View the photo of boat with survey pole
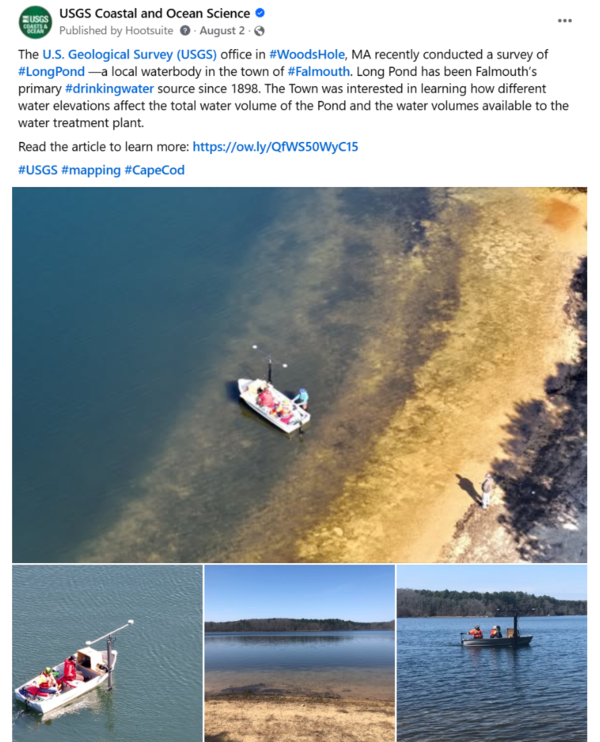This screenshot has width=600, height=742. click(106, 653)
